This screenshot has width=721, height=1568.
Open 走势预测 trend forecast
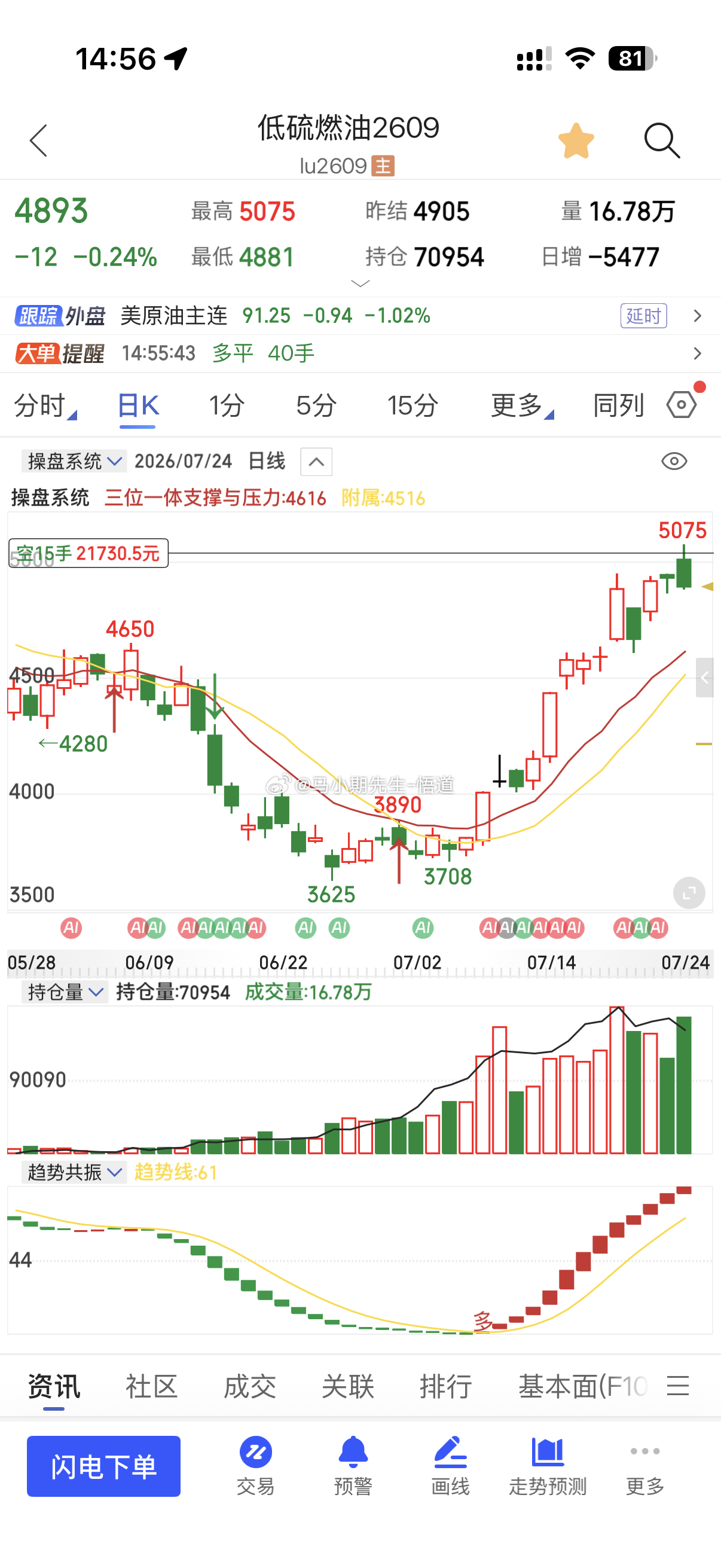tap(548, 1466)
